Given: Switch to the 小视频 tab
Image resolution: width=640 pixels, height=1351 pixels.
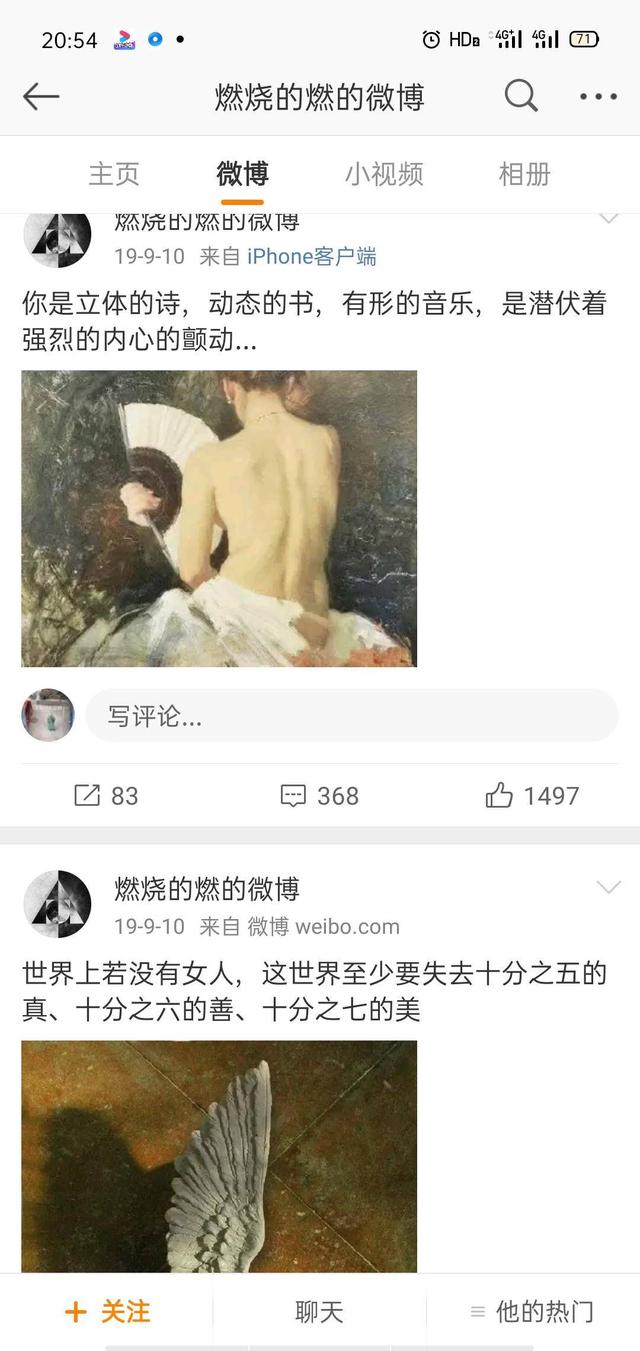Looking at the screenshot, I should tap(384, 174).
